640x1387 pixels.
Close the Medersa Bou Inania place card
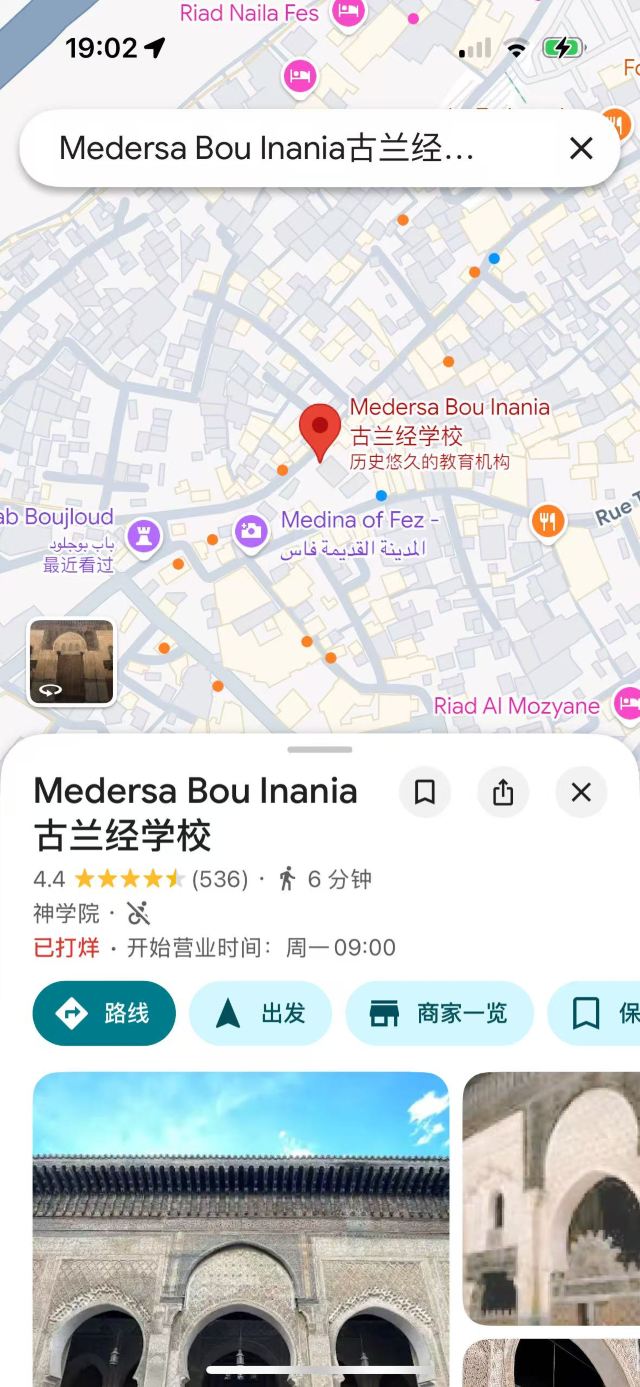pyautogui.click(x=581, y=793)
